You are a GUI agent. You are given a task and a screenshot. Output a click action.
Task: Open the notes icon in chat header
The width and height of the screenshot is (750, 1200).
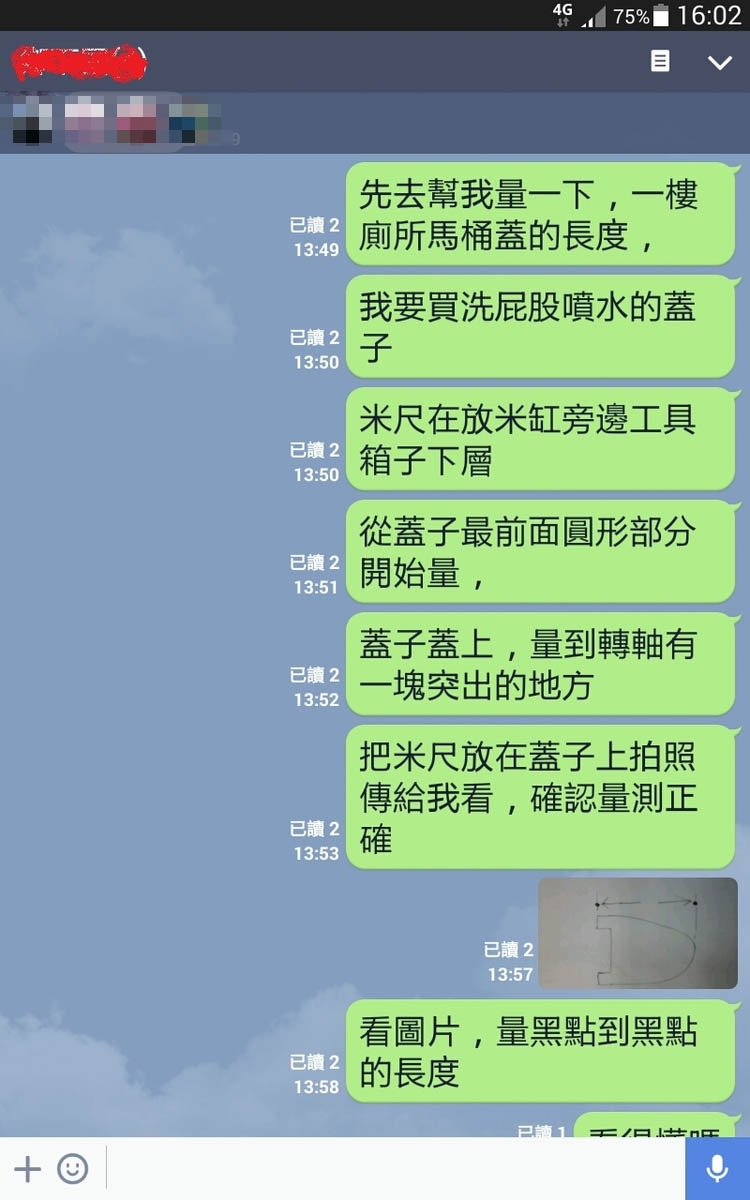point(660,61)
